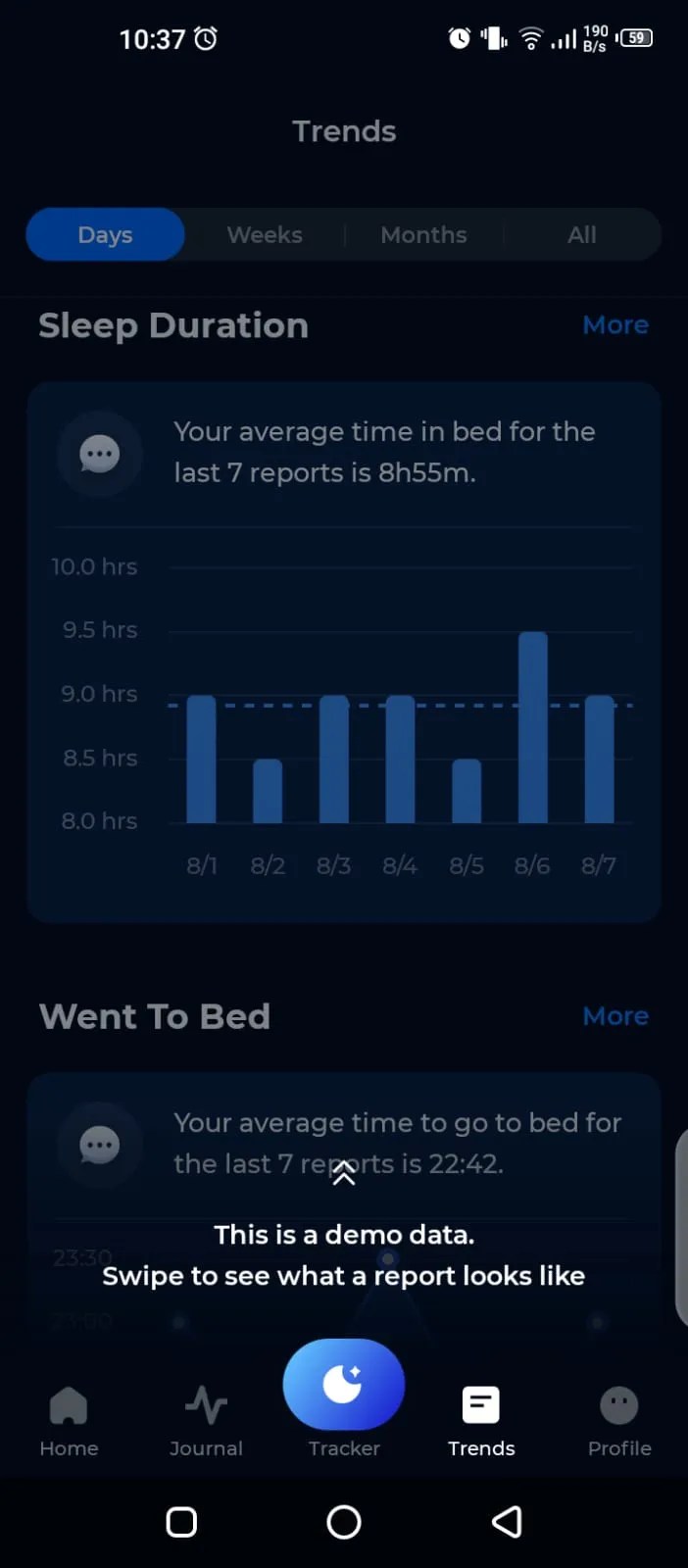The width and height of the screenshot is (688, 1568).
Task: Show All trends data
Action: [581, 234]
